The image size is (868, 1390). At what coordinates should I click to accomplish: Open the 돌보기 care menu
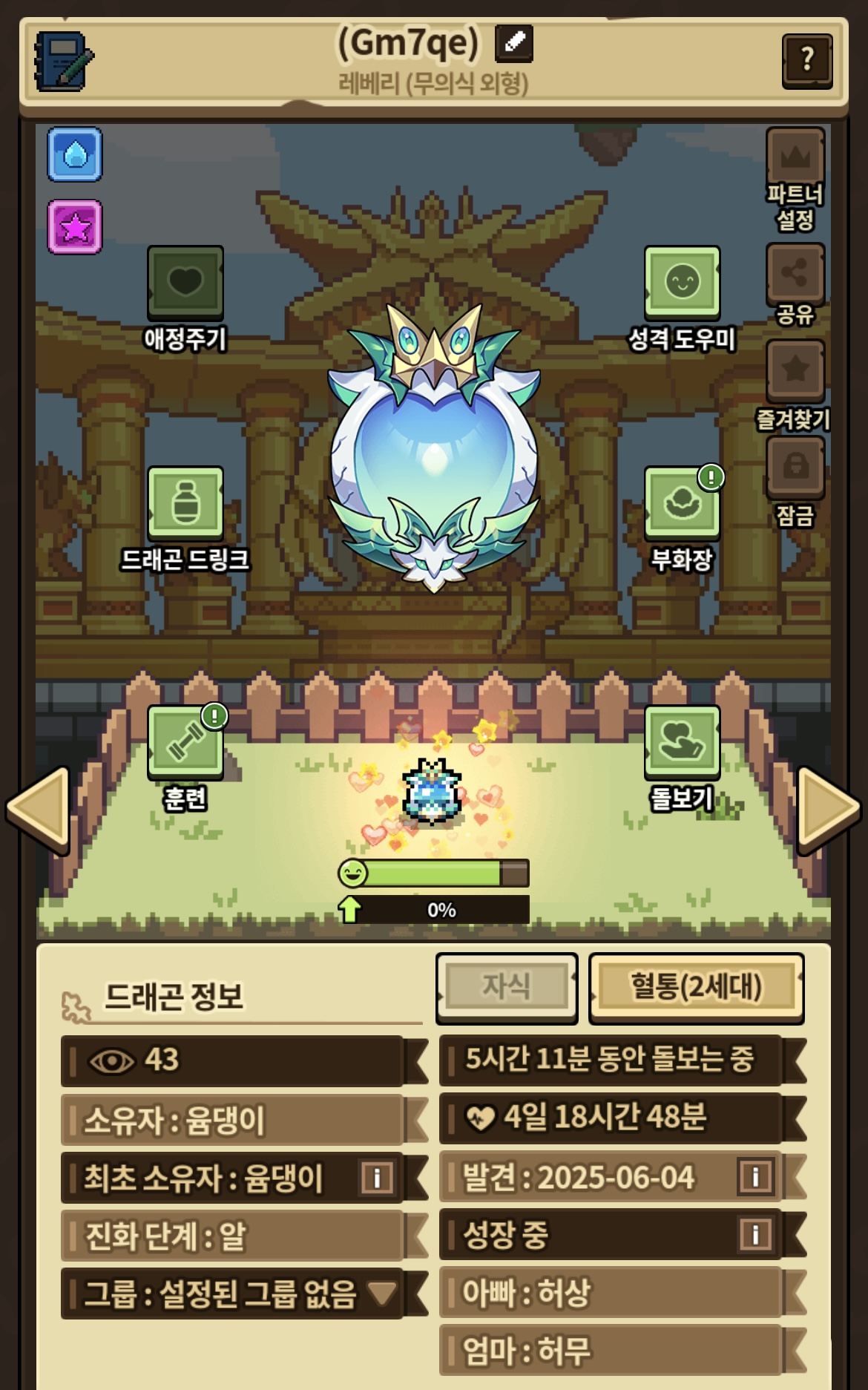[x=682, y=741]
